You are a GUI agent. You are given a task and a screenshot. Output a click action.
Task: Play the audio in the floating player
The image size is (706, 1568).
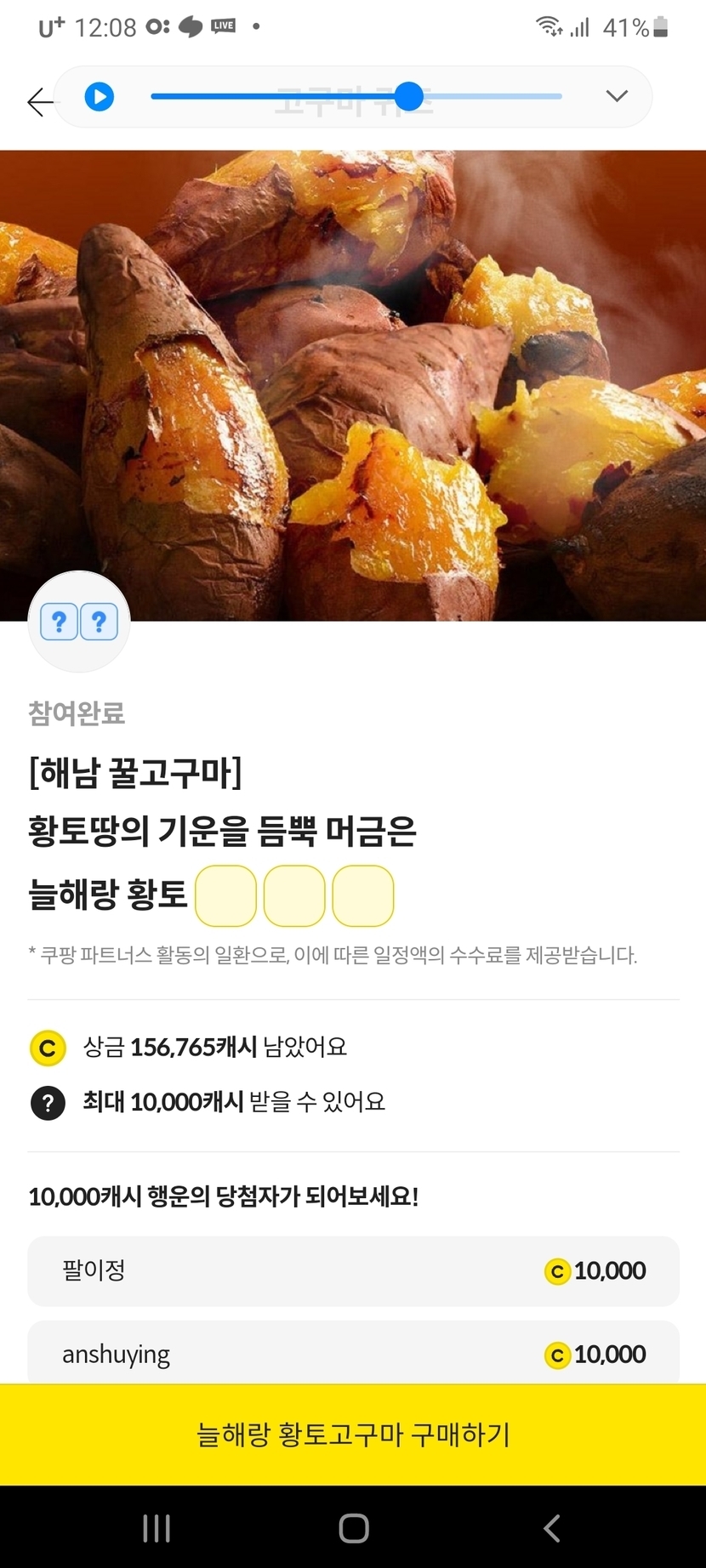pos(100,97)
